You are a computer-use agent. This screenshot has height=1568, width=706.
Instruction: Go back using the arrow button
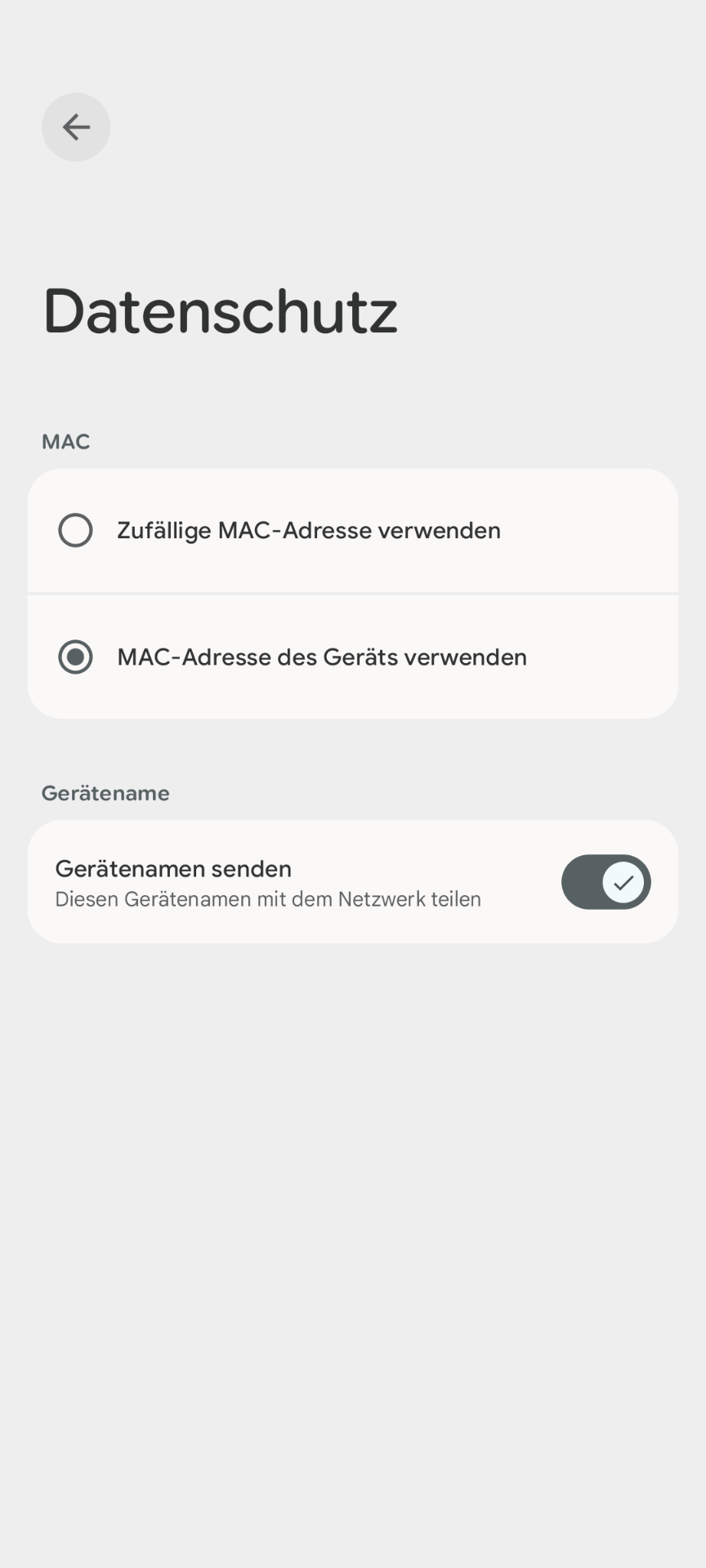click(76, 127)
